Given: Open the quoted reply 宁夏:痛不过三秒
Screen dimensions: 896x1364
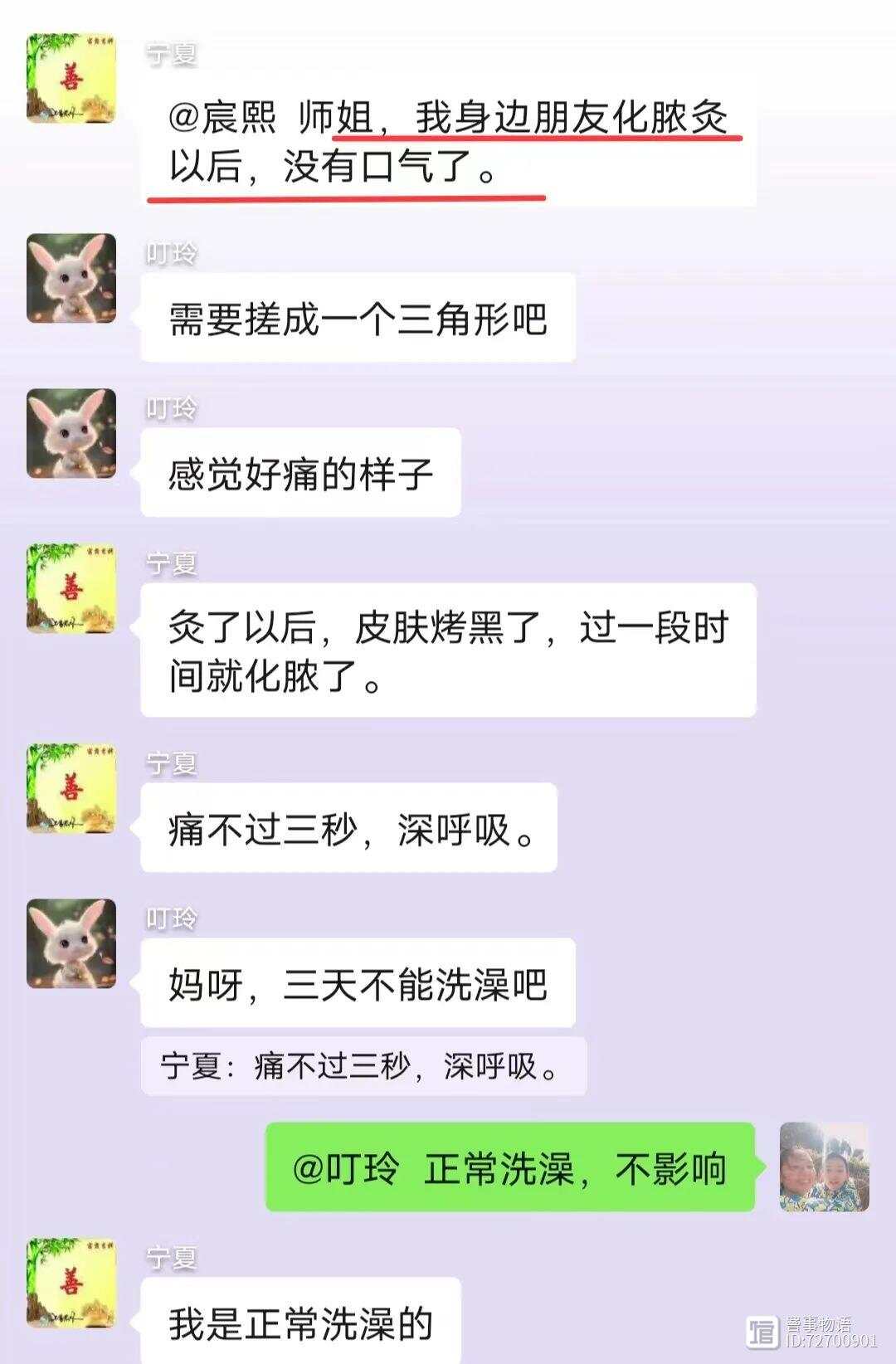Looking at the screenshot, I should point(363,1066).
